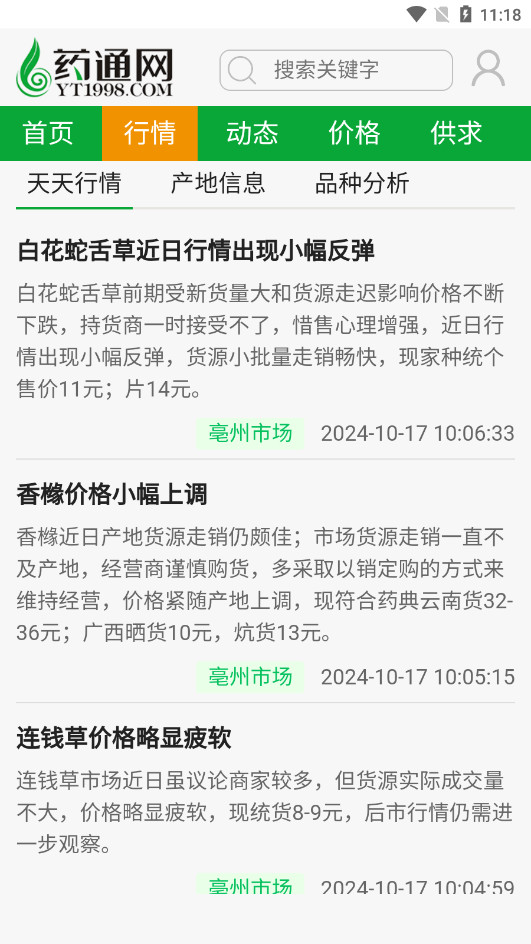Open article 白花蛇舌草近日行情出现小幅反弹
This screenshot has height=944, width=531.
[196, 250]
